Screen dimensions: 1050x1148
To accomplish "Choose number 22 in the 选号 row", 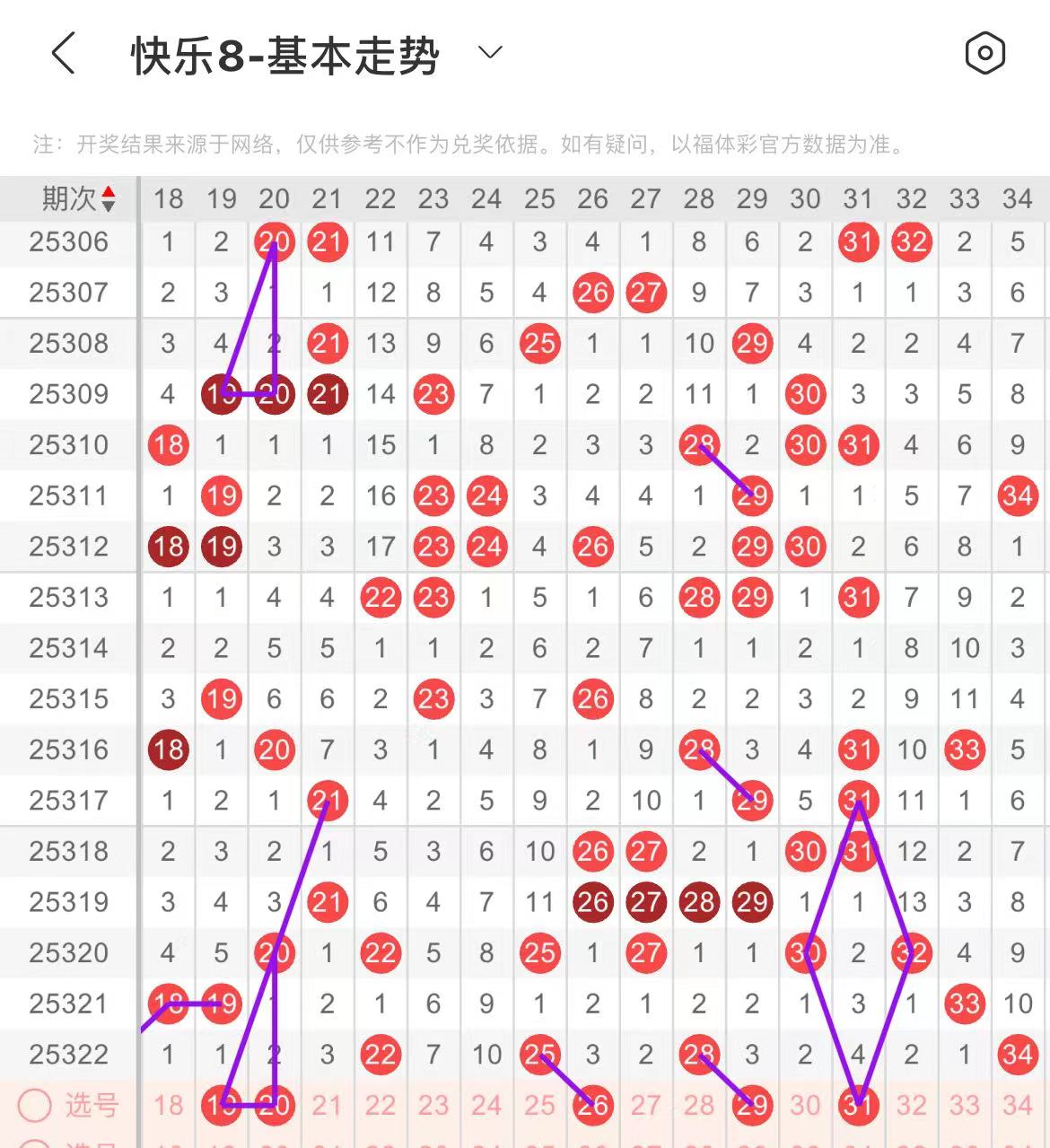I will click(x=380, y=1106).
